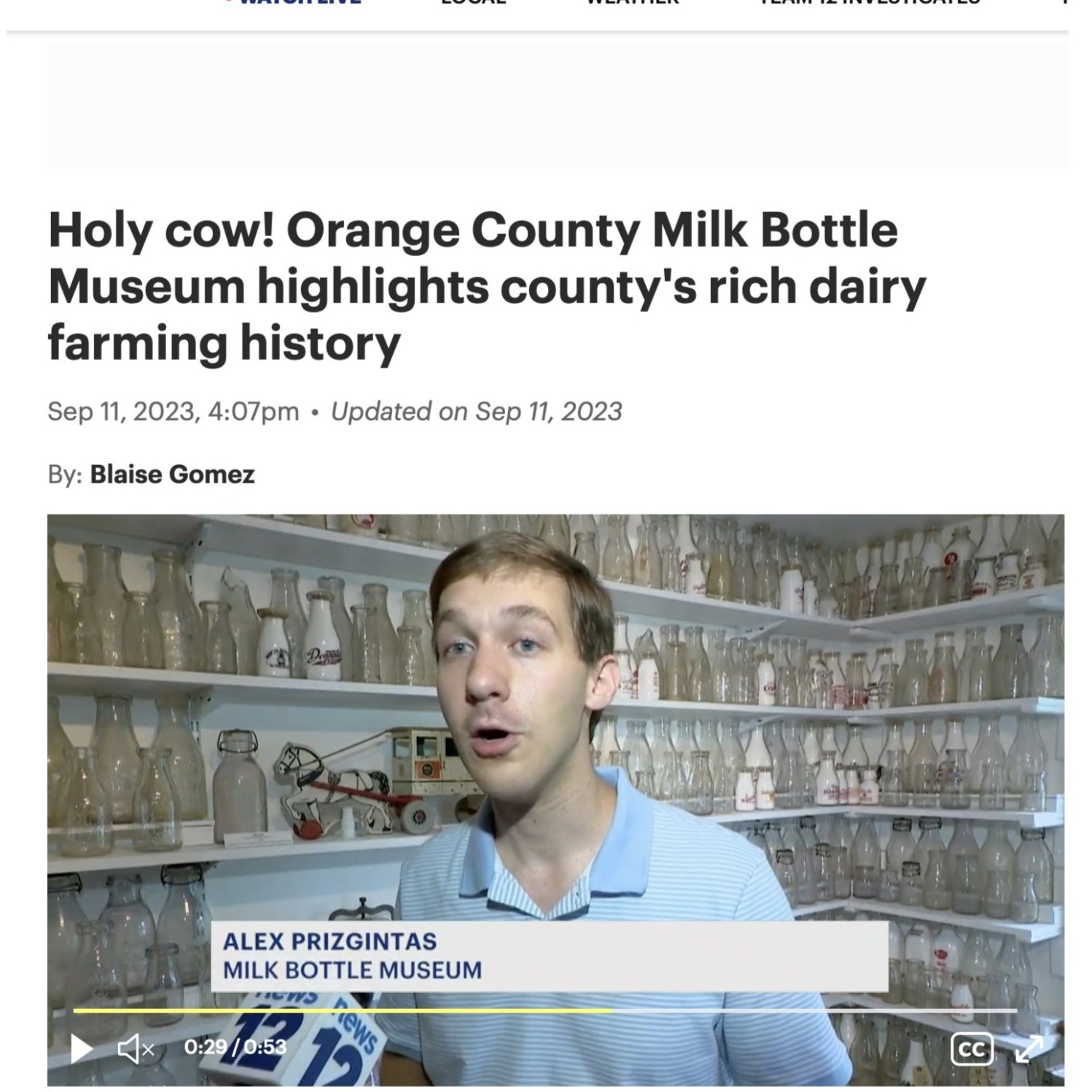Open author Blaise Gomez's page
The height and width of the screenshot is (1092, 1092).
click(172, 475)
